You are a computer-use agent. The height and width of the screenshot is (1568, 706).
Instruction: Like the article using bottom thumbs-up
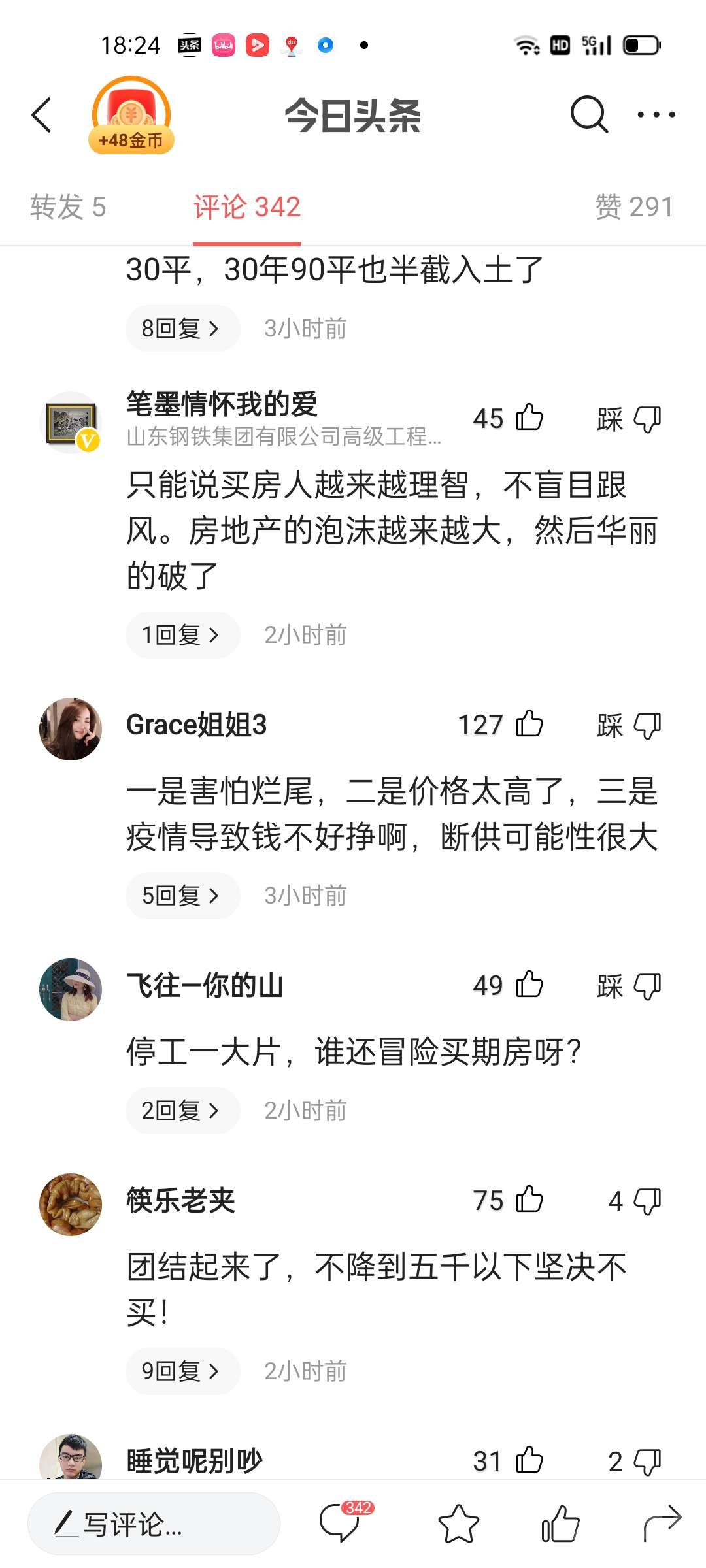click(560, 1524)
